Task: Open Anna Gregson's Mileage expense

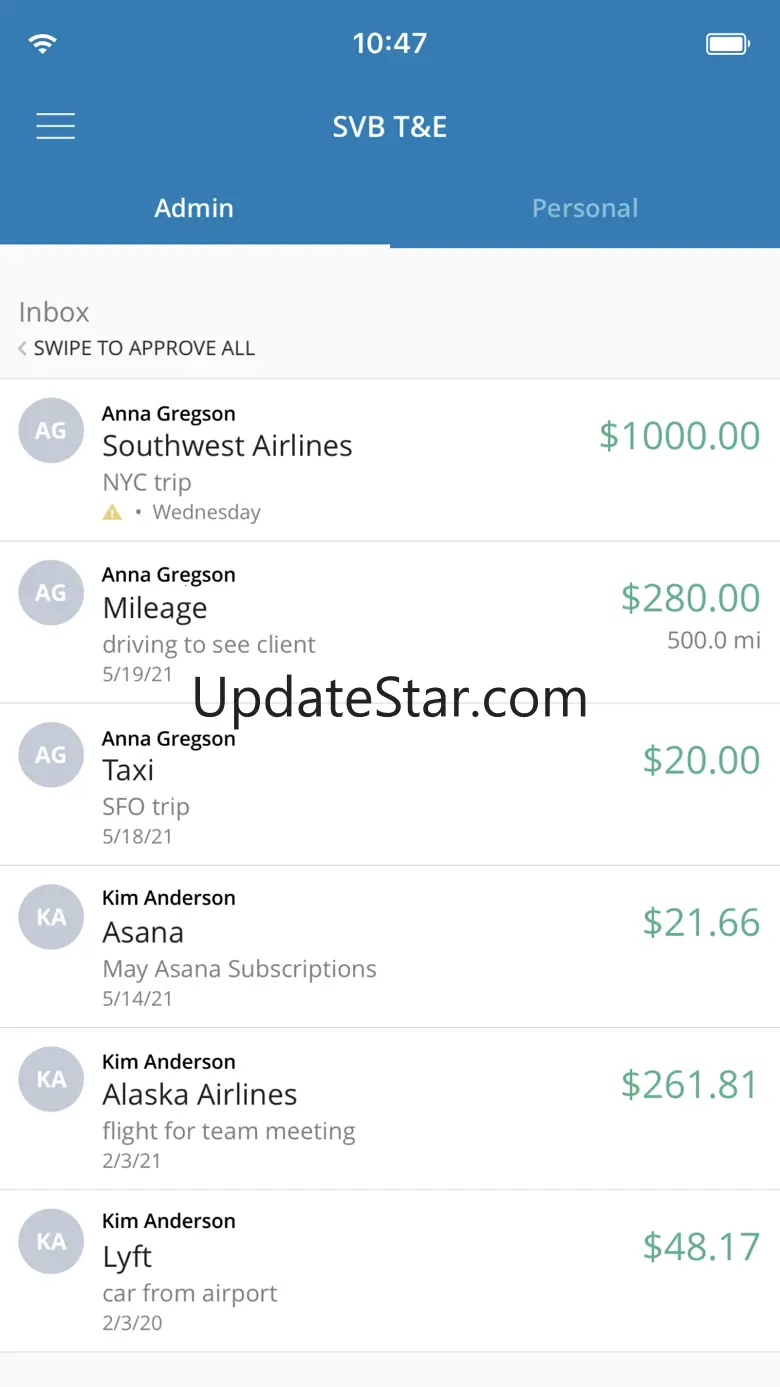Action: point(390,623)
